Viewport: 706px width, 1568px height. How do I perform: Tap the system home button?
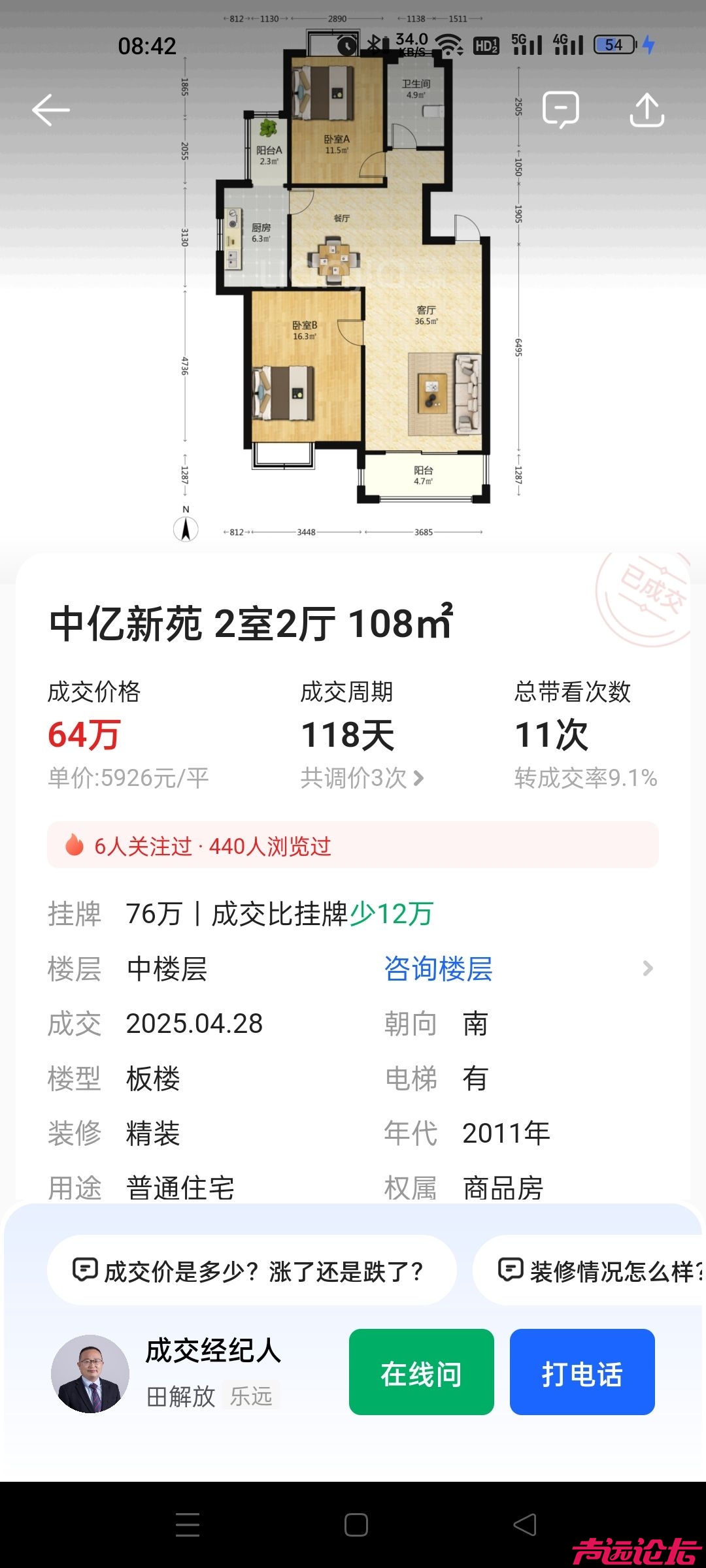pos(356,1525)
